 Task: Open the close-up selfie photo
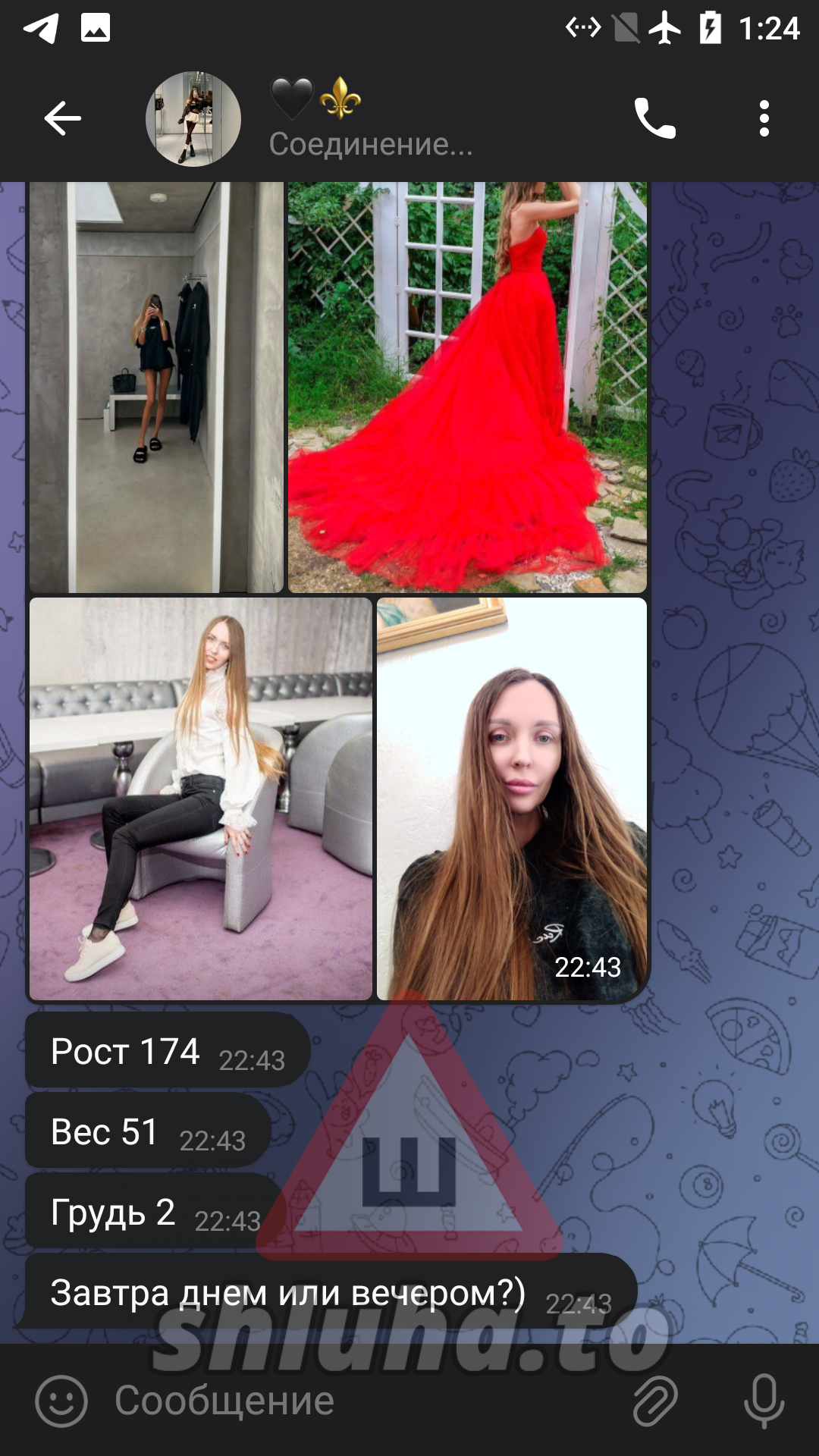(512, 799)
